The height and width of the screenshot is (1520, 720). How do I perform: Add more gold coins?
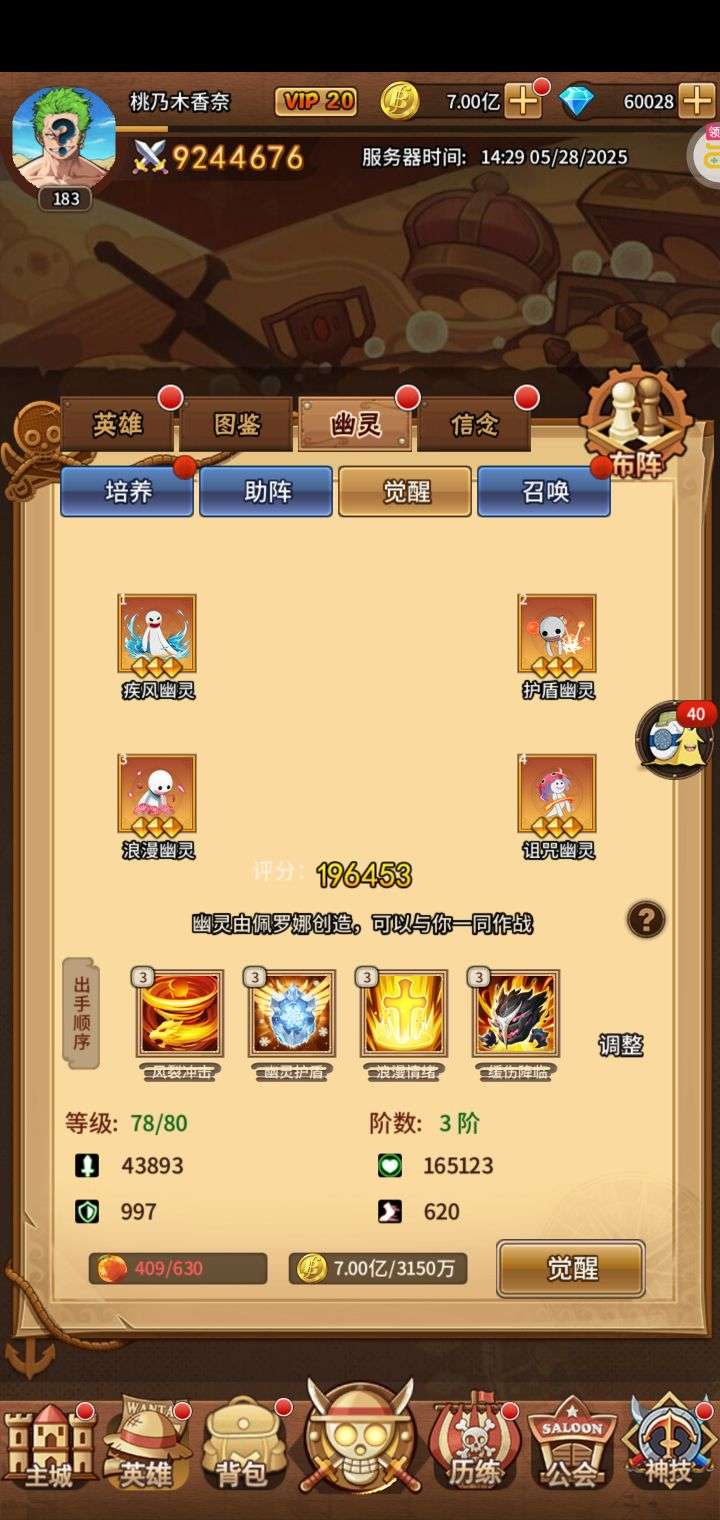[523, 101]
